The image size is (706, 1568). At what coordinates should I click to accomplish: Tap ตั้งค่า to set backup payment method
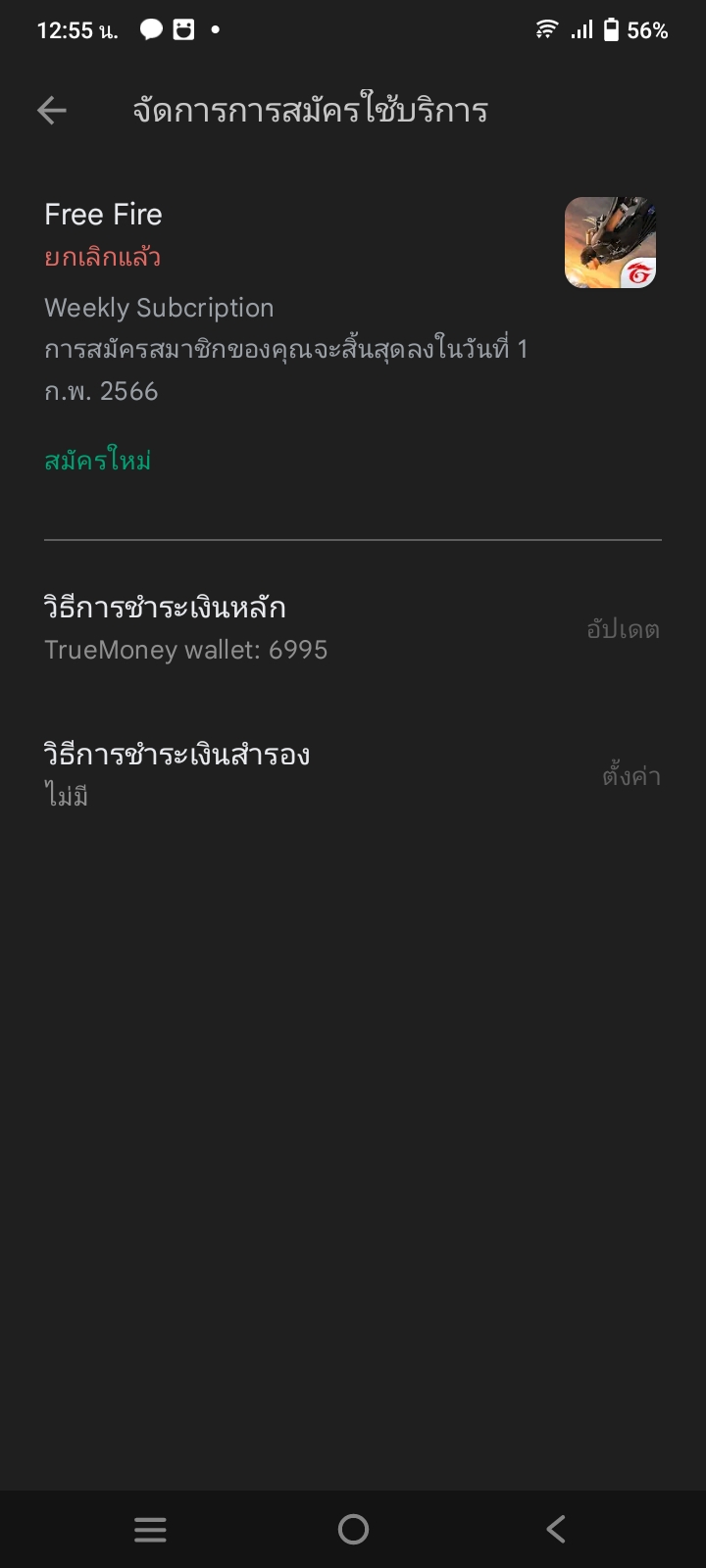point(630,776)
